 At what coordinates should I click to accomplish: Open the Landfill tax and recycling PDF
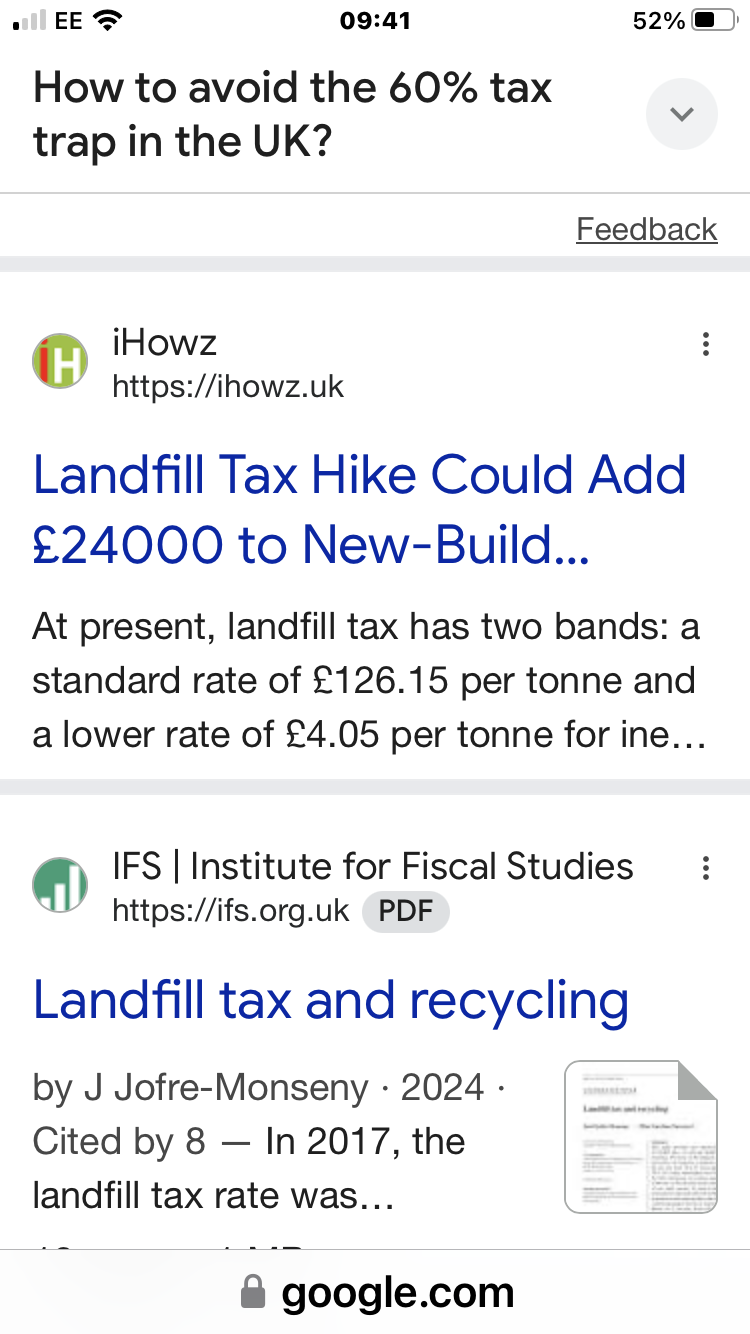point(331,1000)
